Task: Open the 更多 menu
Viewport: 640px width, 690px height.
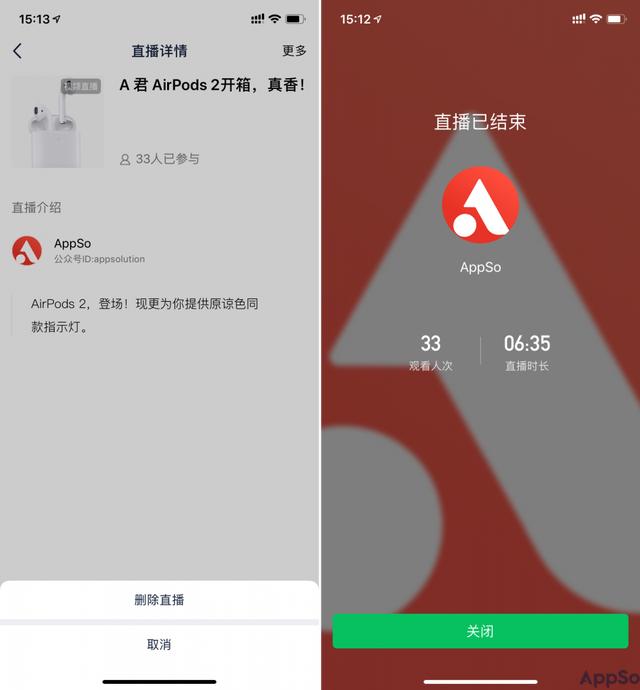Action: (x=294, y=51)
